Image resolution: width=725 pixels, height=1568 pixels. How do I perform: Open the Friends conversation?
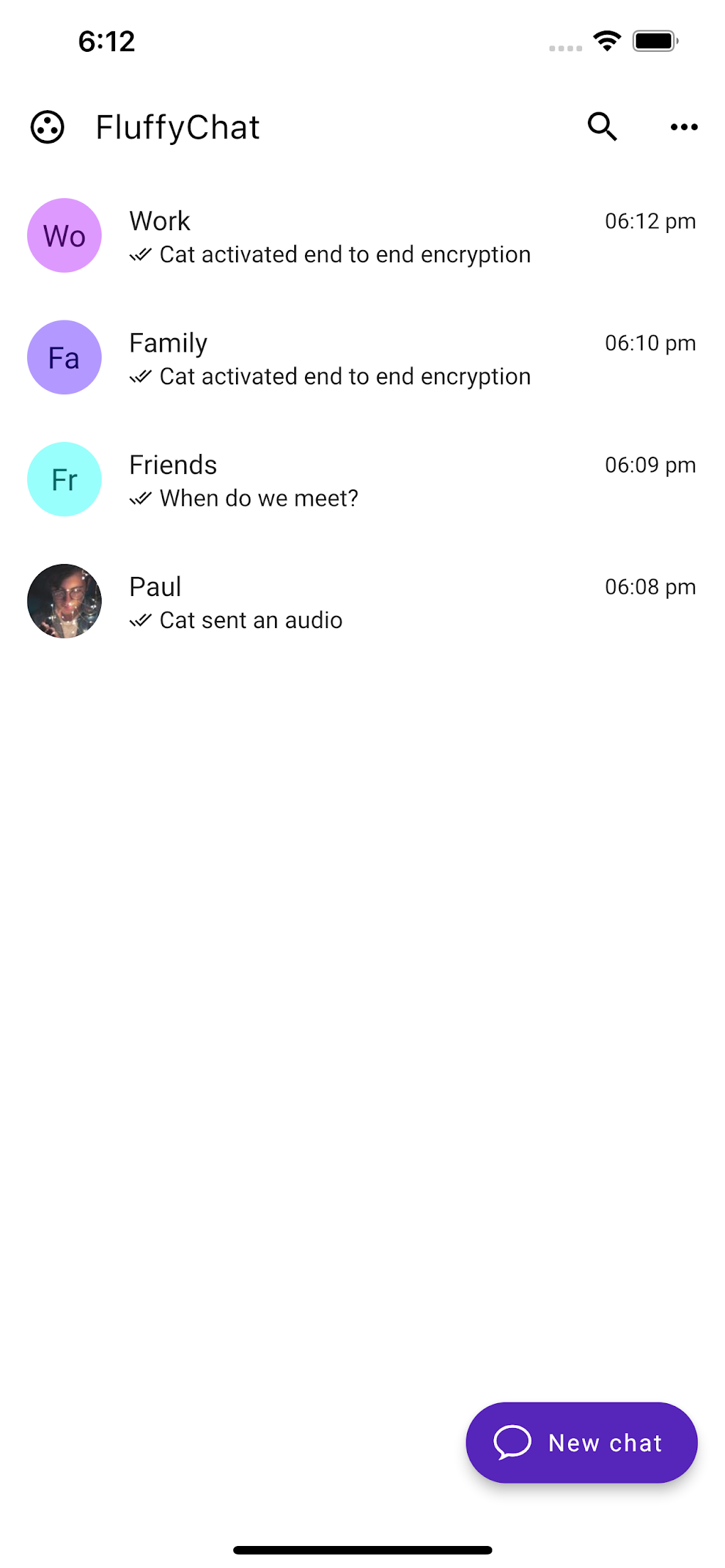tap(320, 479)
